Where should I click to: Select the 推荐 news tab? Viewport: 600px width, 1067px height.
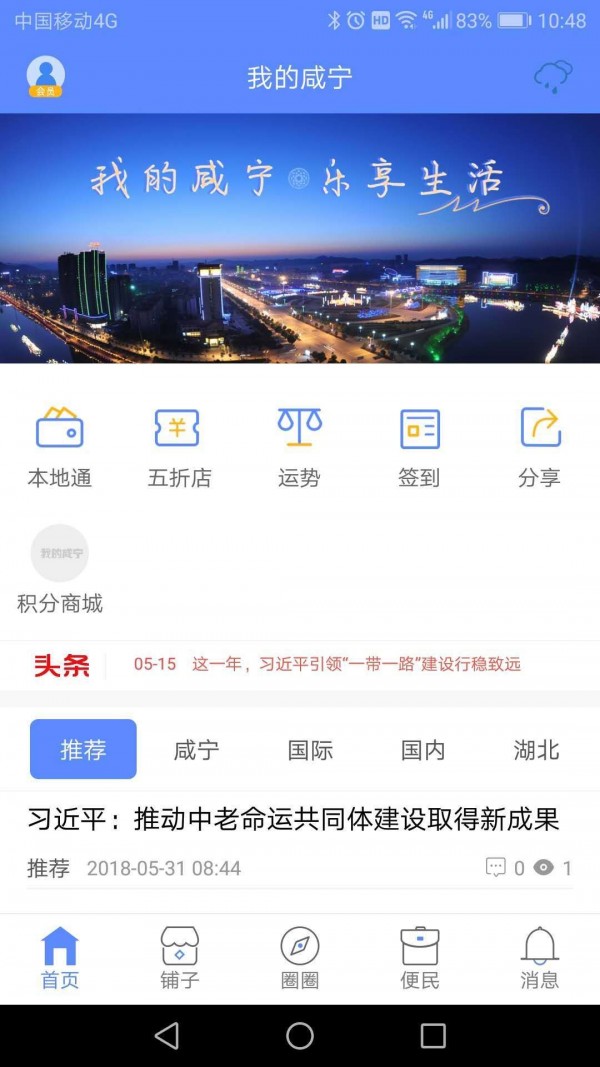click(83, 749)
